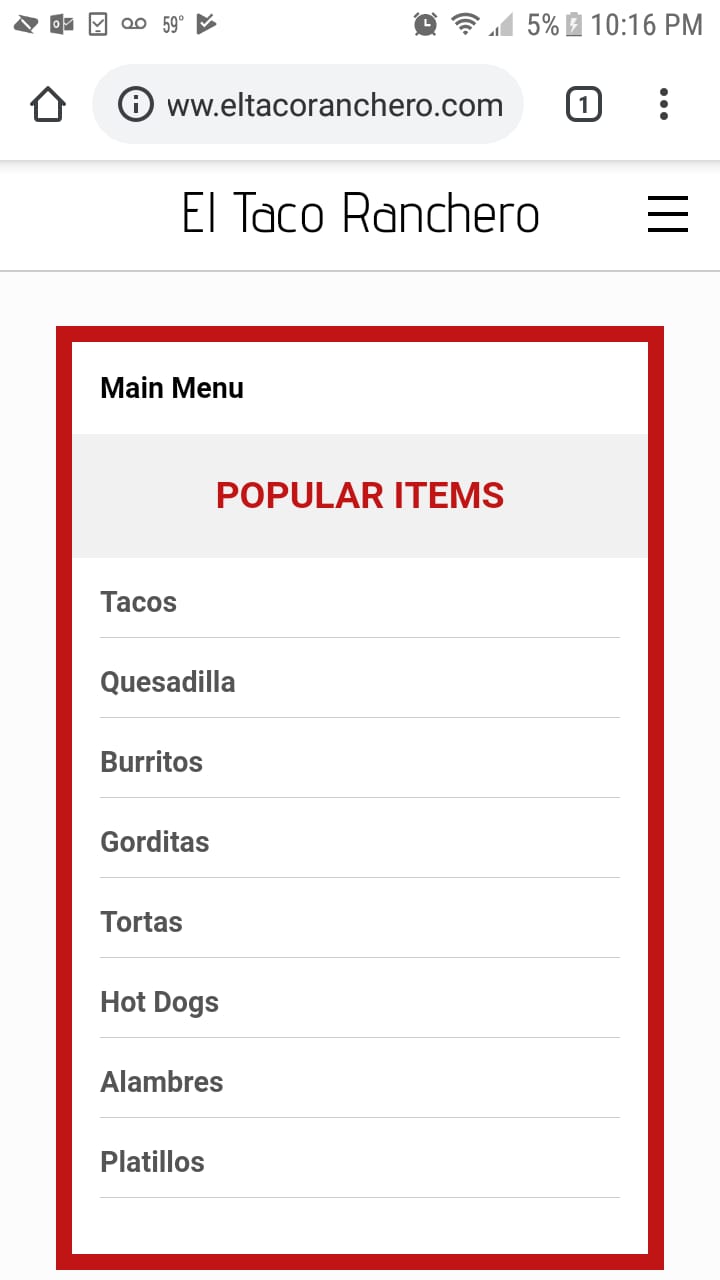View the Burritos menu section
Image resolution: width=720 pixels, height=1280 pixels.
pyautogui.click(x=152, y=762)
